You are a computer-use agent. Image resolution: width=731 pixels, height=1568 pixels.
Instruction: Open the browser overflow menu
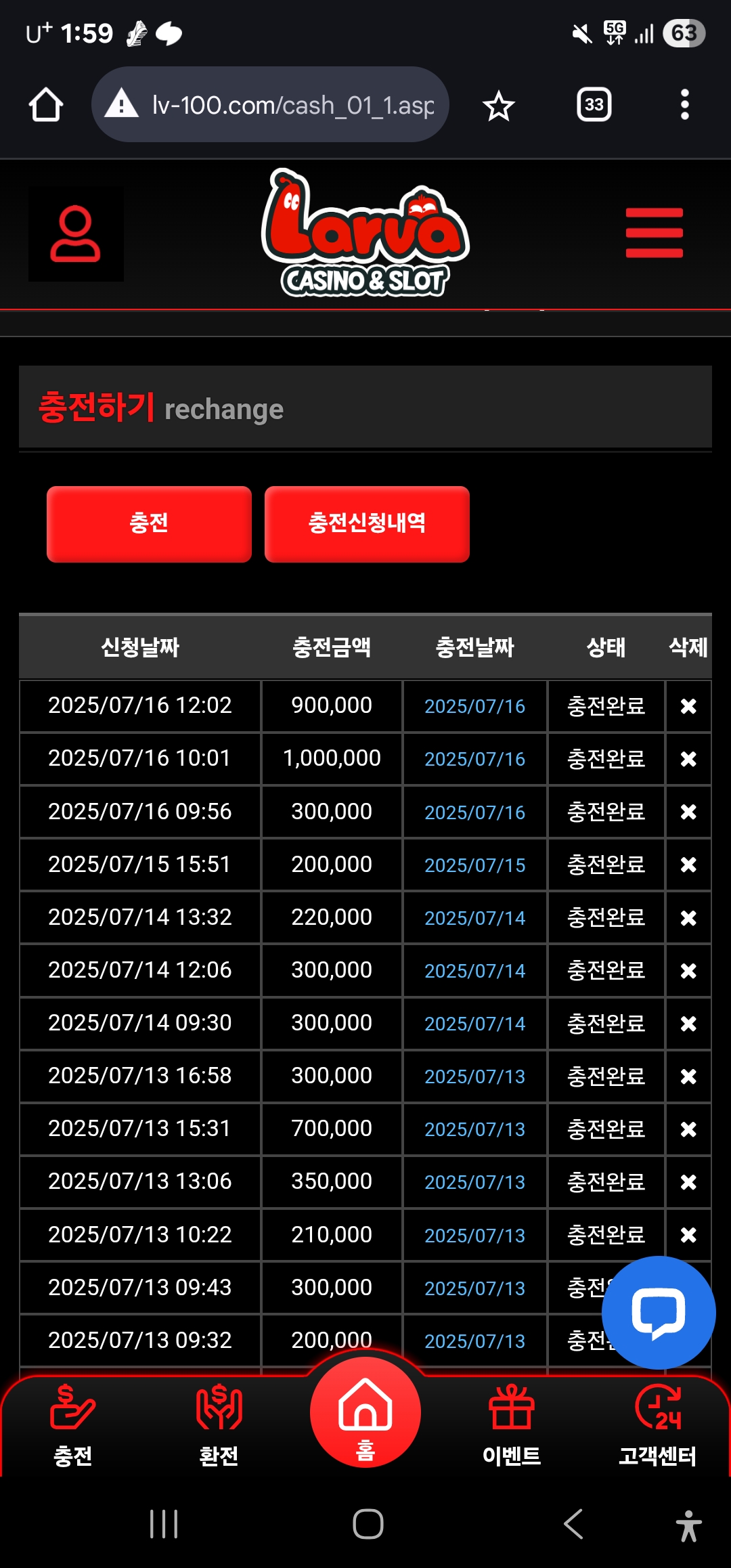click(684, 105)
